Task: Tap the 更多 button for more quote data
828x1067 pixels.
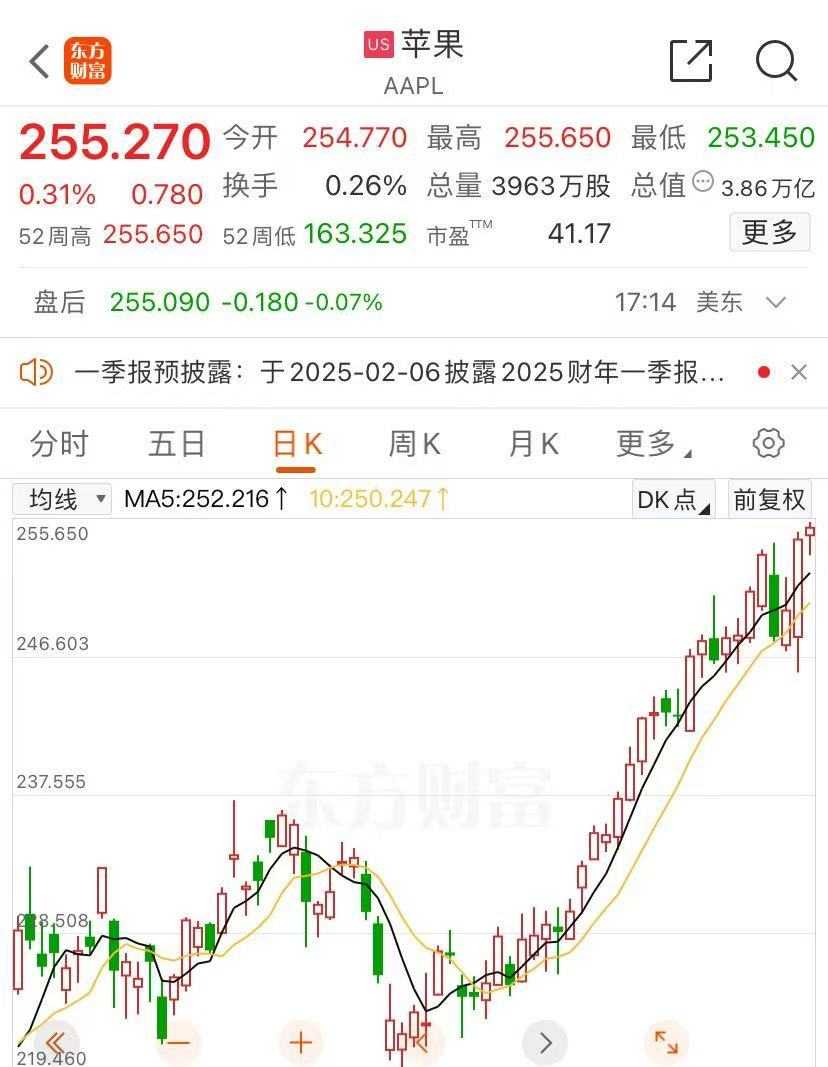Action: 769,233
